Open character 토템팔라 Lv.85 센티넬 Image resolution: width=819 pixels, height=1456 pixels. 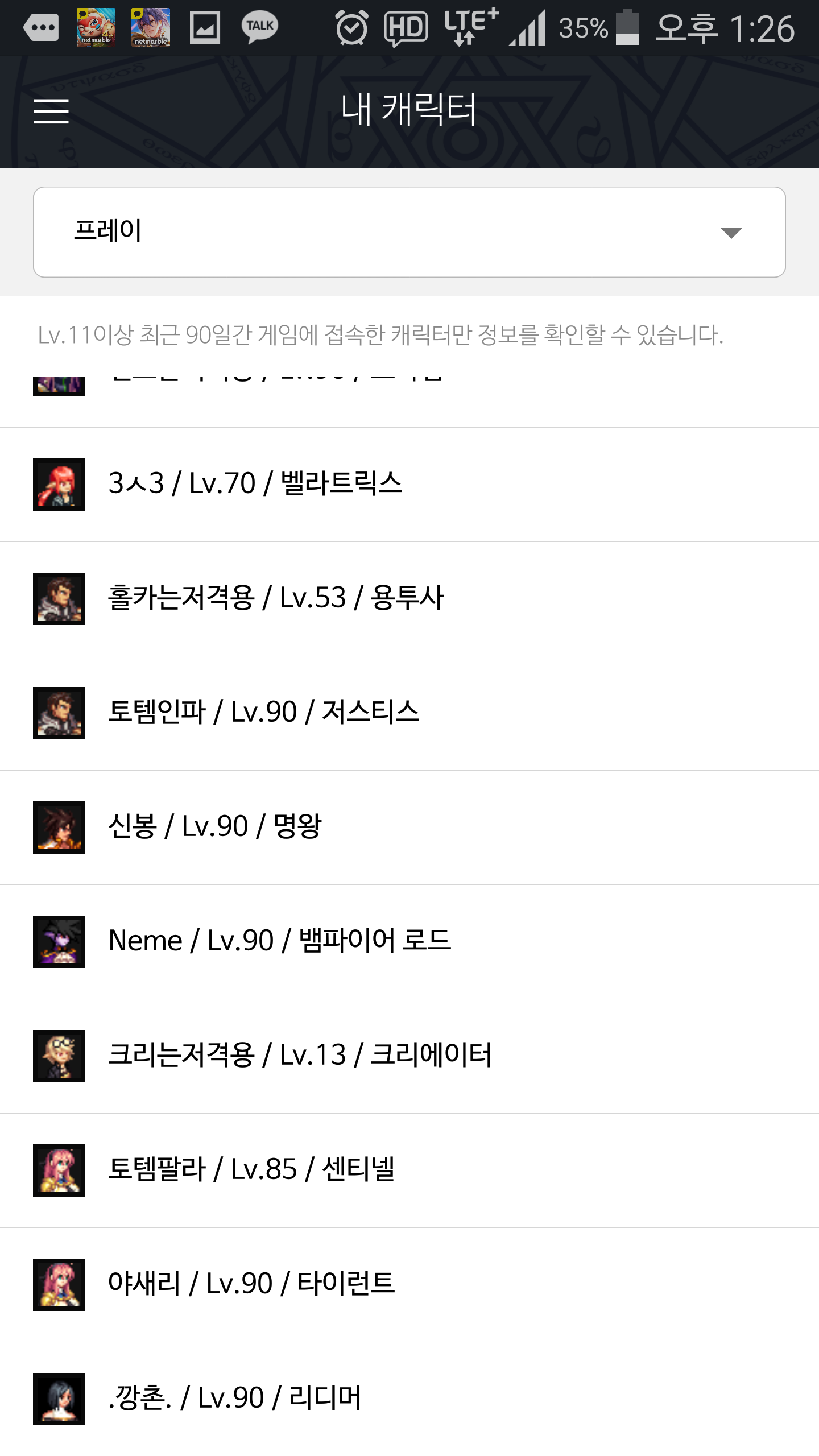pyautogui.click(x=251, y=1170)
